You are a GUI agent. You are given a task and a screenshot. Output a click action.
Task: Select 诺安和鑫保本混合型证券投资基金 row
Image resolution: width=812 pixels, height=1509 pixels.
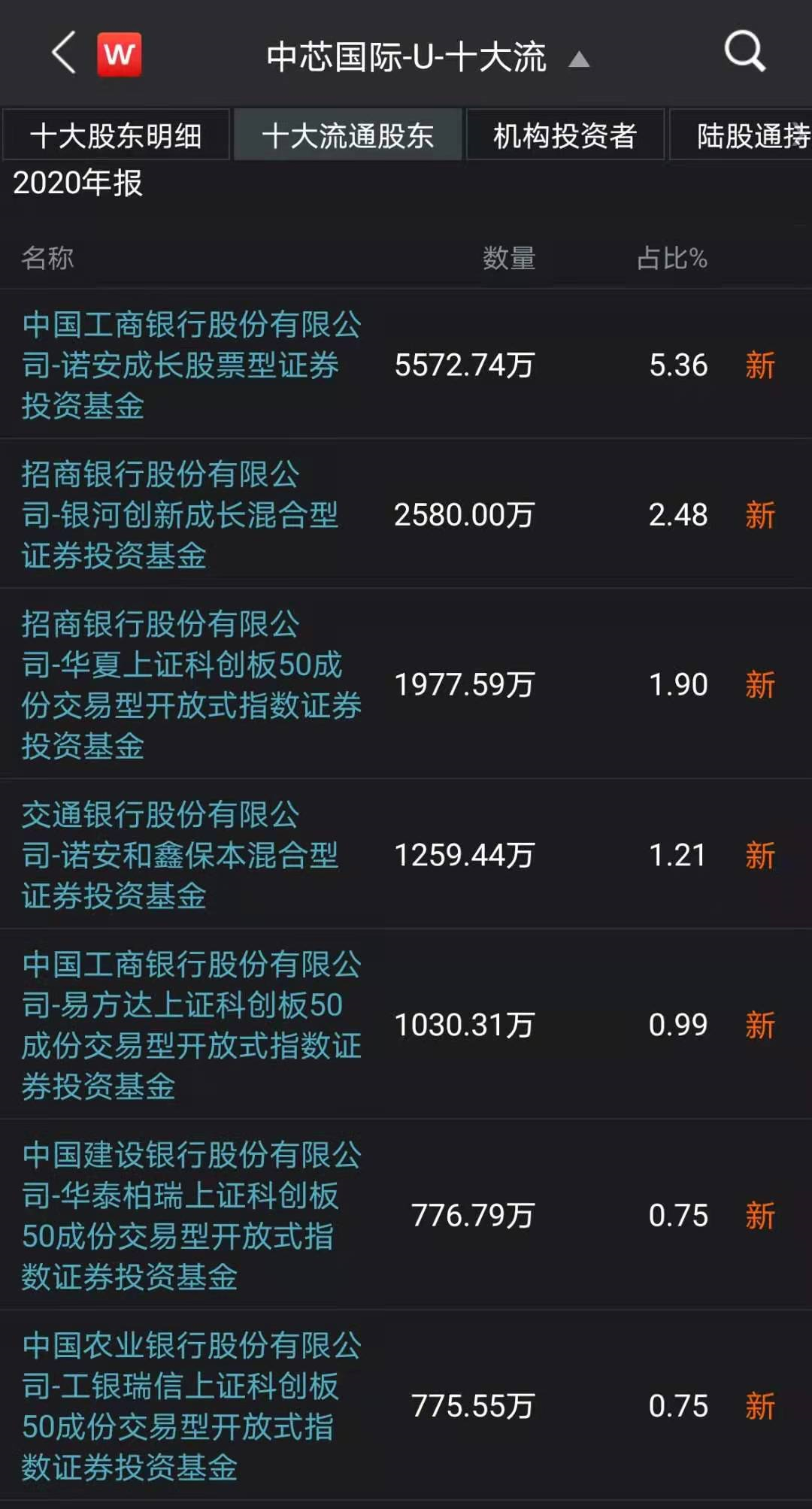click(x=180, y=855)
